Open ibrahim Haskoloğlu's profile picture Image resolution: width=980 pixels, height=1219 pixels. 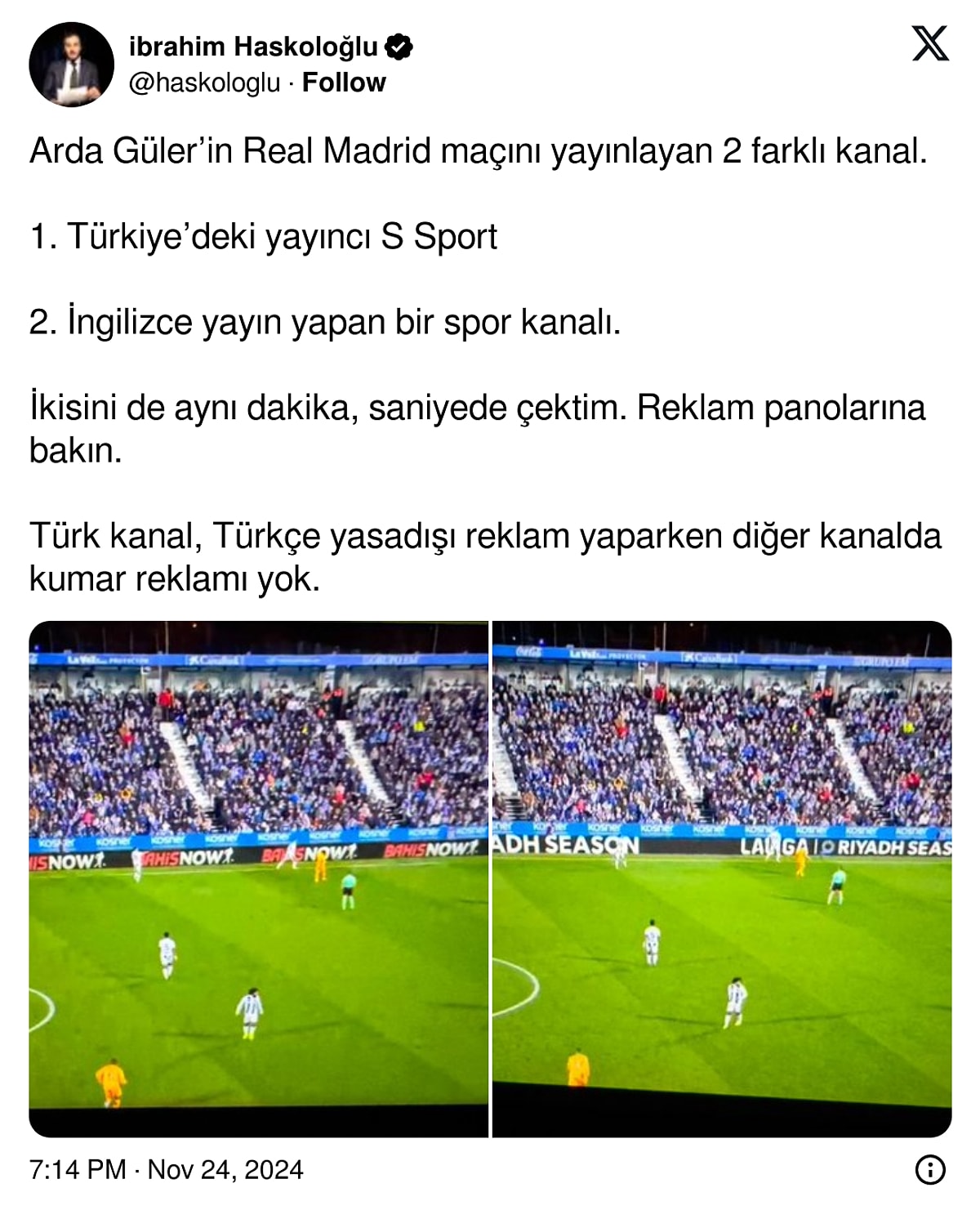tap(71, 65)
